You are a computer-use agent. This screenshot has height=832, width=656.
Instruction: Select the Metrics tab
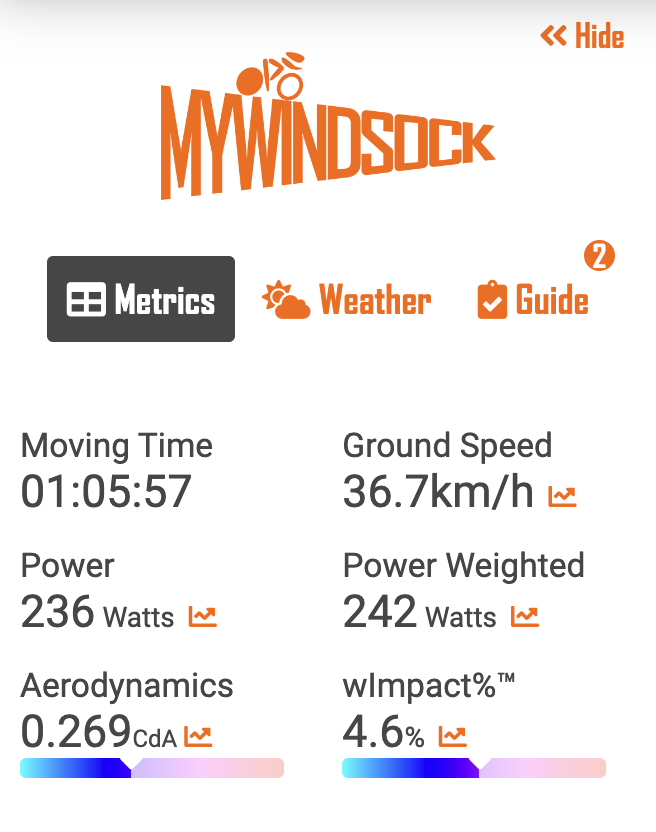coord(141,300)
